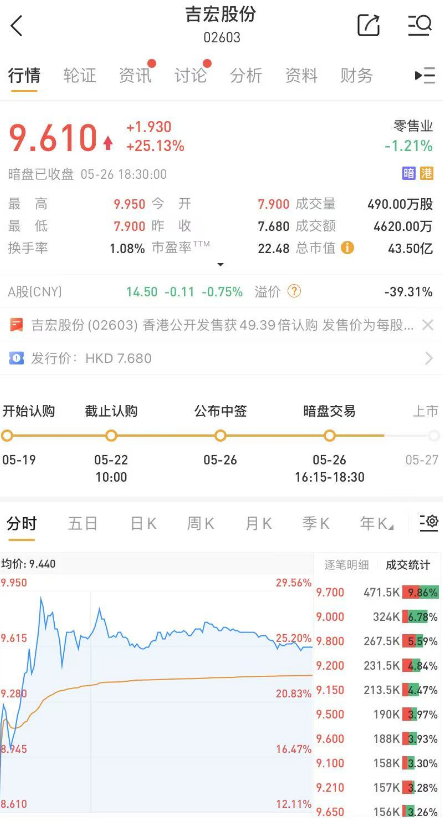This screenshot has height=823, width=443.
Task: Tap the 总市值 info icon
Action: (x=347, y=248)
